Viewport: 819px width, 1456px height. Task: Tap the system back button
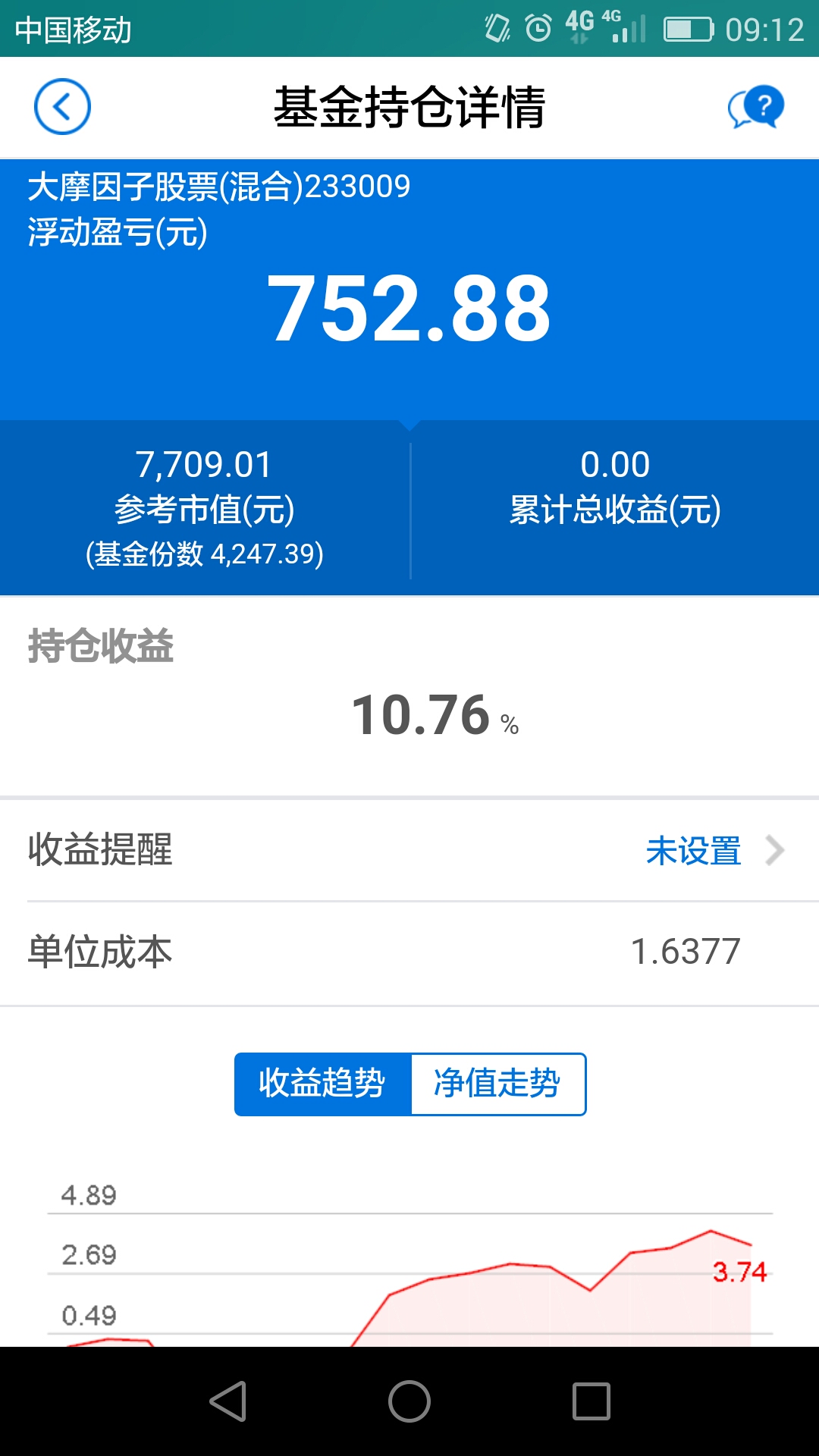tap(228, 1401)
